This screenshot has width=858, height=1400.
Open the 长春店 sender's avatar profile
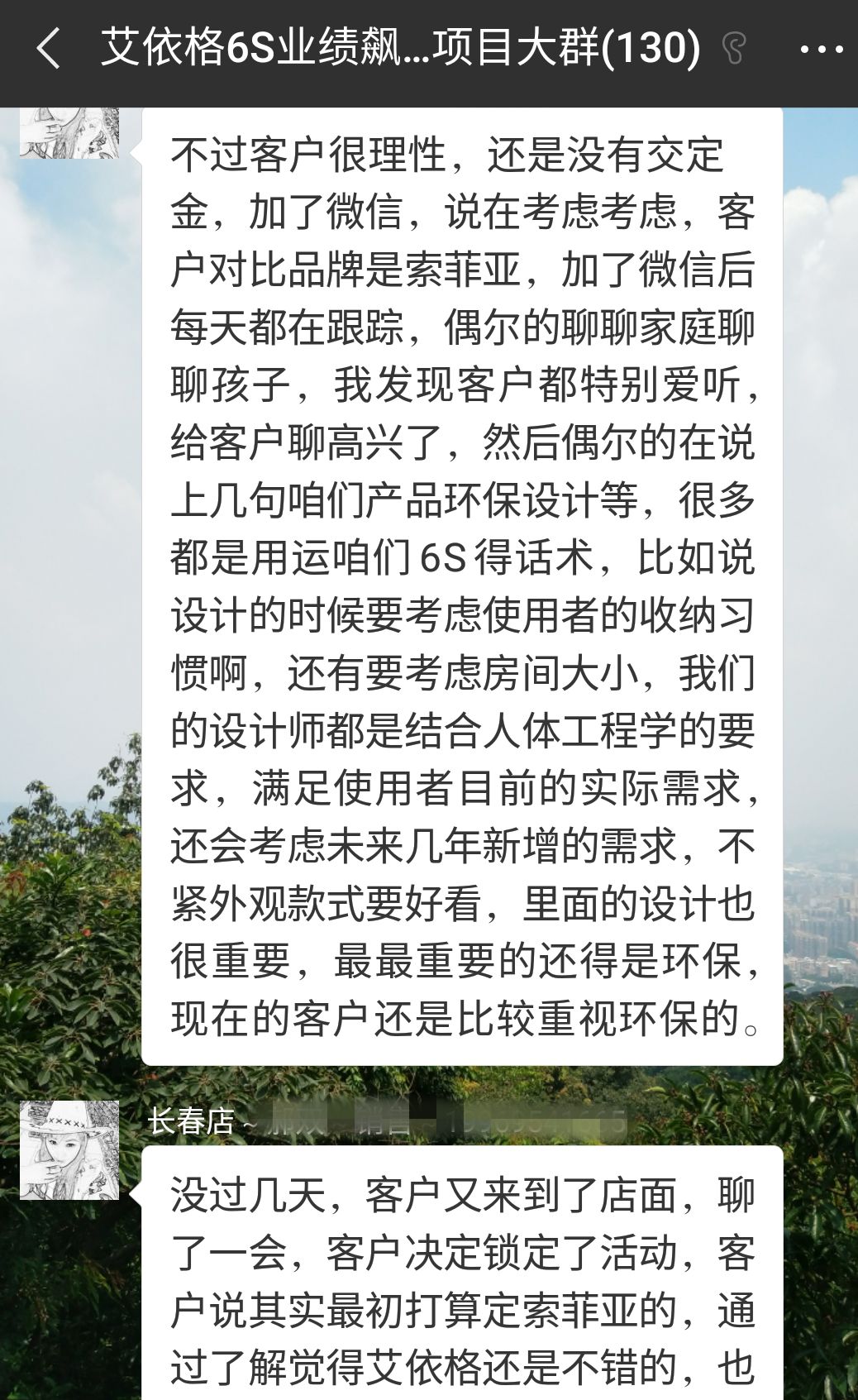tap(69, 1150)
